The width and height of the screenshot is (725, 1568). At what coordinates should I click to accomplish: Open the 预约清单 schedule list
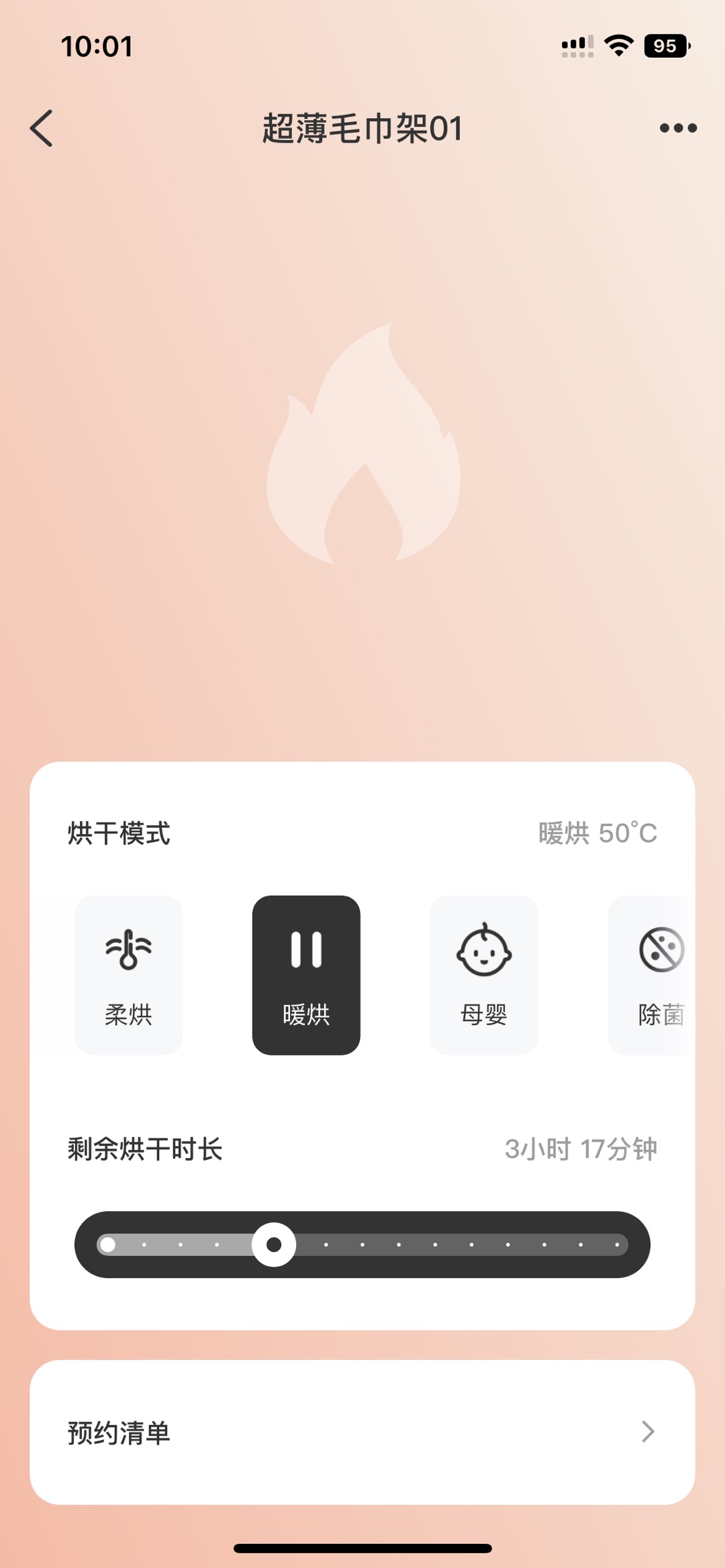pyautogui.click(x=362, y=1432)
